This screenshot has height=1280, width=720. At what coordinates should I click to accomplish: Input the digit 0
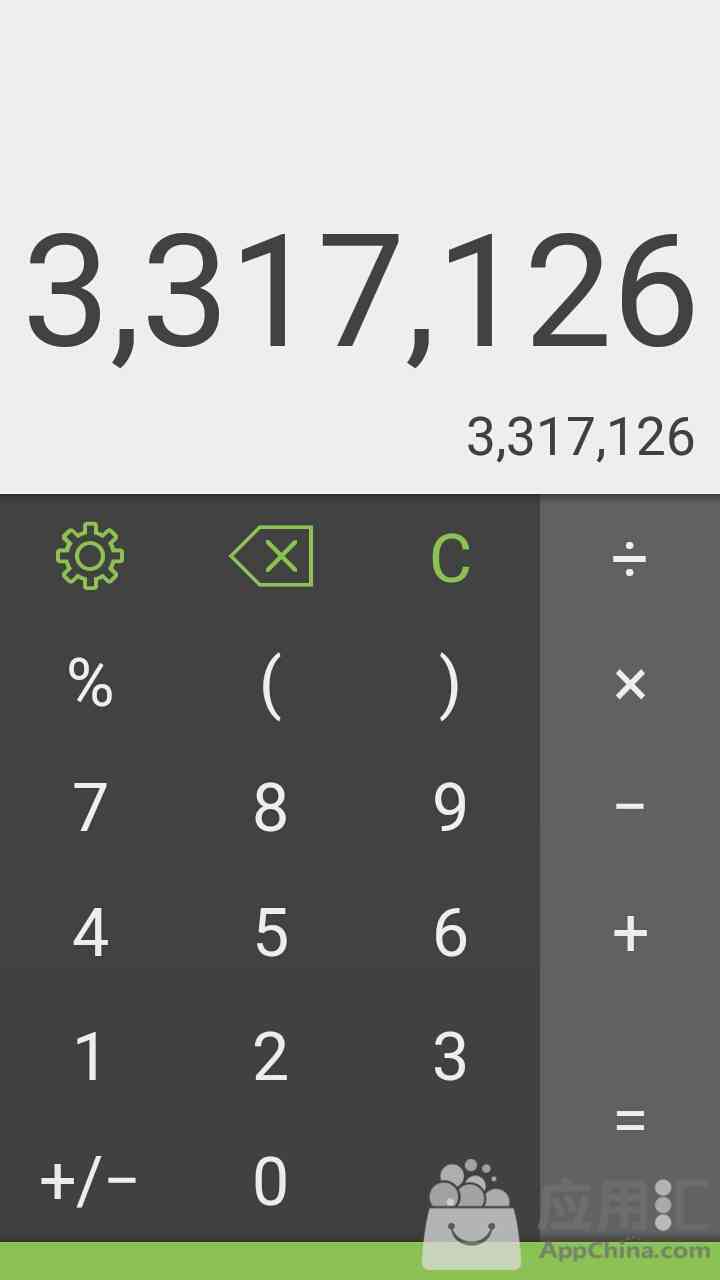[x=270, y=1181]
